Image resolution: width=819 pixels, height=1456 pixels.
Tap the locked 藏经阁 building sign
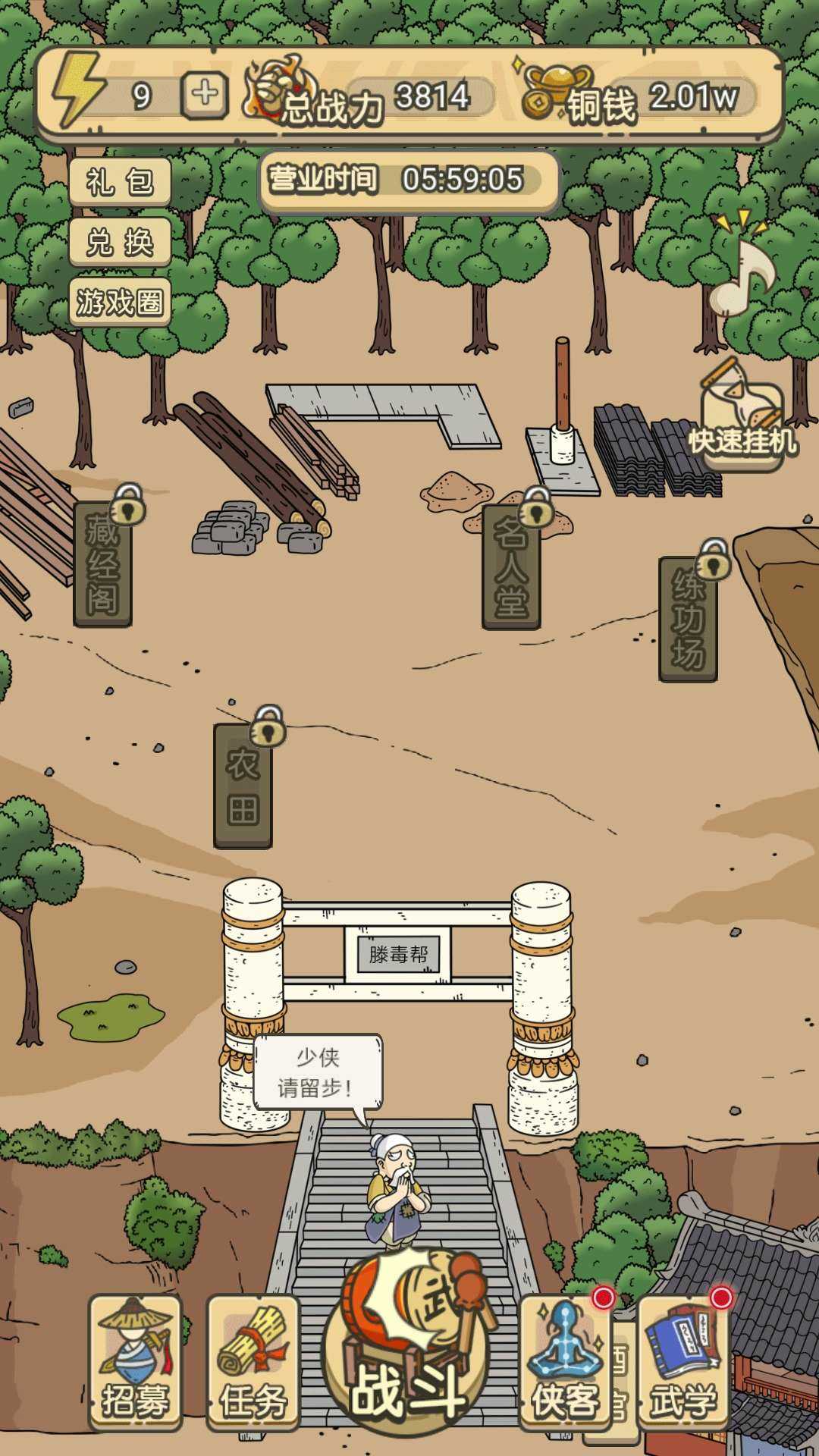point(103,563)
